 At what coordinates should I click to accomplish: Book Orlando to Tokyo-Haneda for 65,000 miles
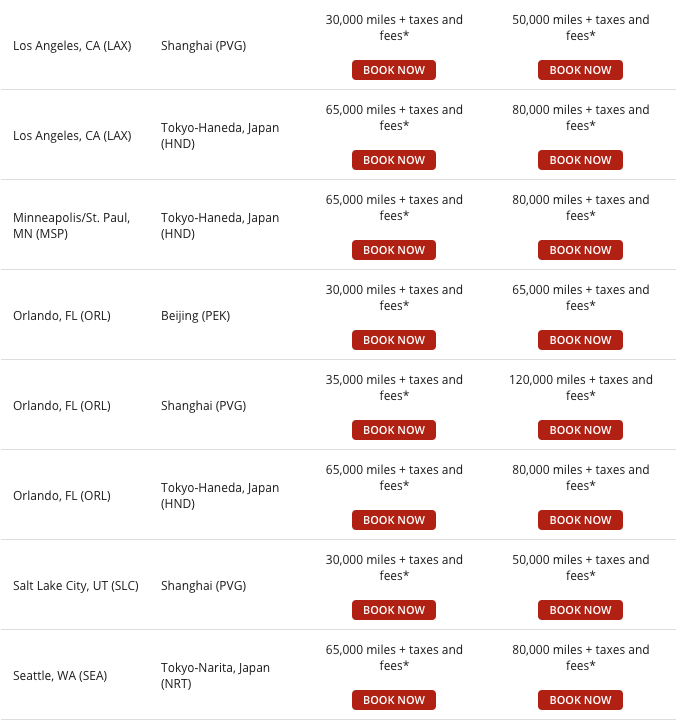394,520
